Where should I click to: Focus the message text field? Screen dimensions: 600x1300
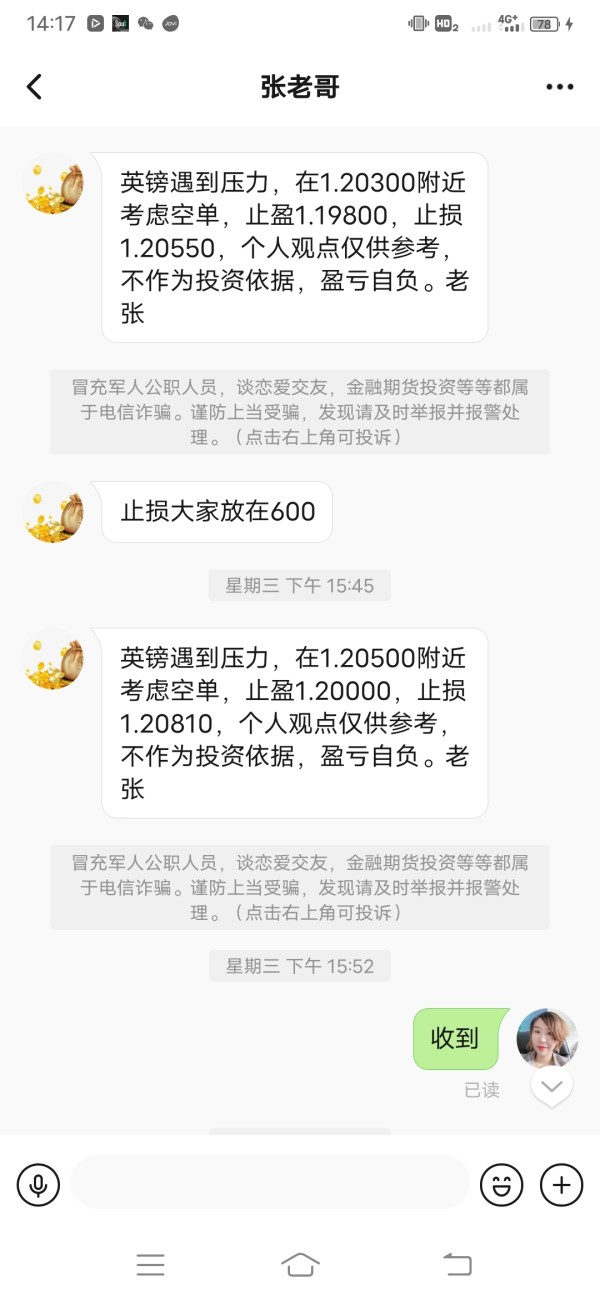[270, 1183]
